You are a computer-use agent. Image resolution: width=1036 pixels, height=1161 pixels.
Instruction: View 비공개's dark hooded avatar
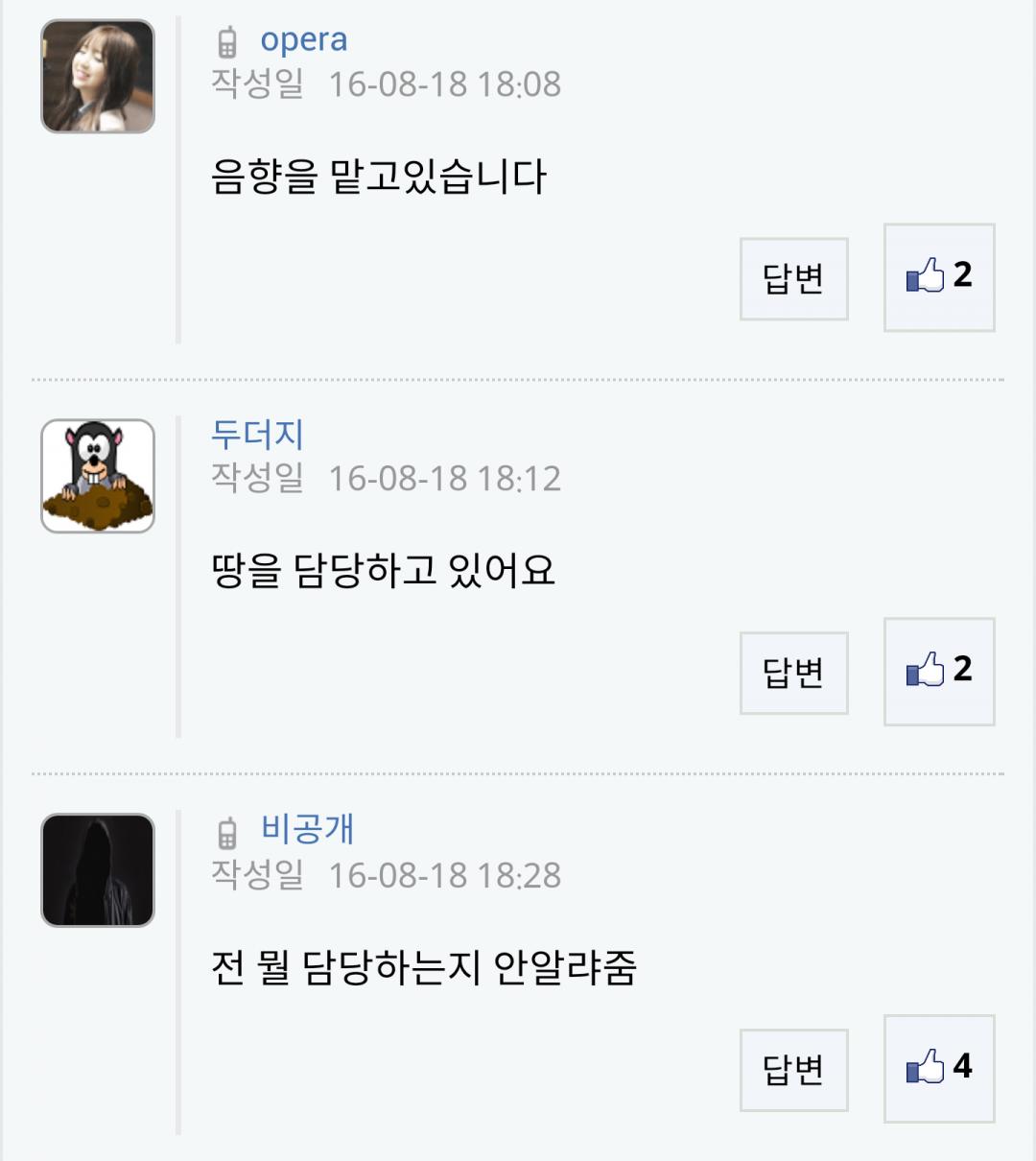[x=98, y=870]
